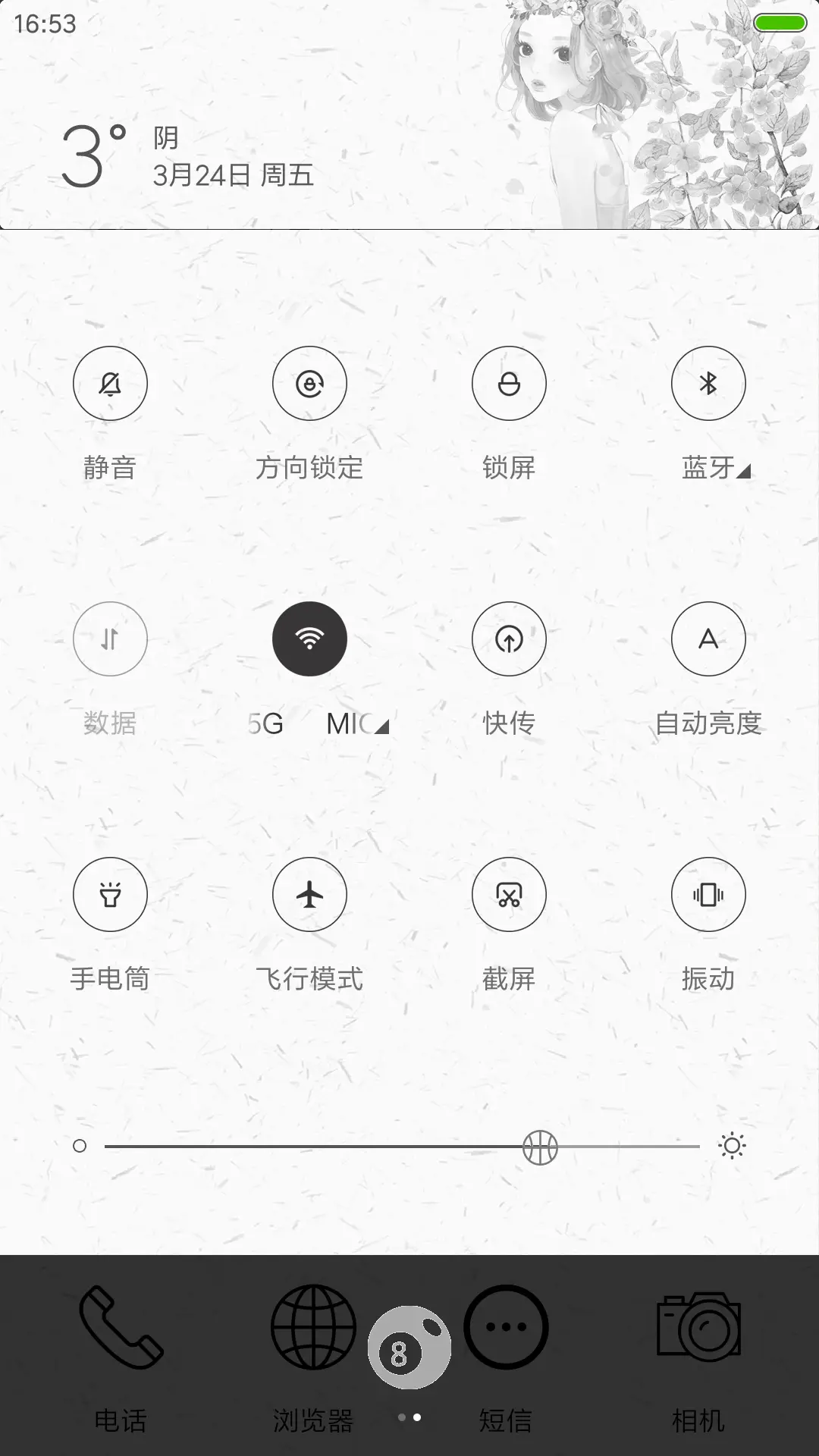Toggle 自动亮度 auto brightness
This screenshot has width=819, height=1456.
tap(708, 639)
